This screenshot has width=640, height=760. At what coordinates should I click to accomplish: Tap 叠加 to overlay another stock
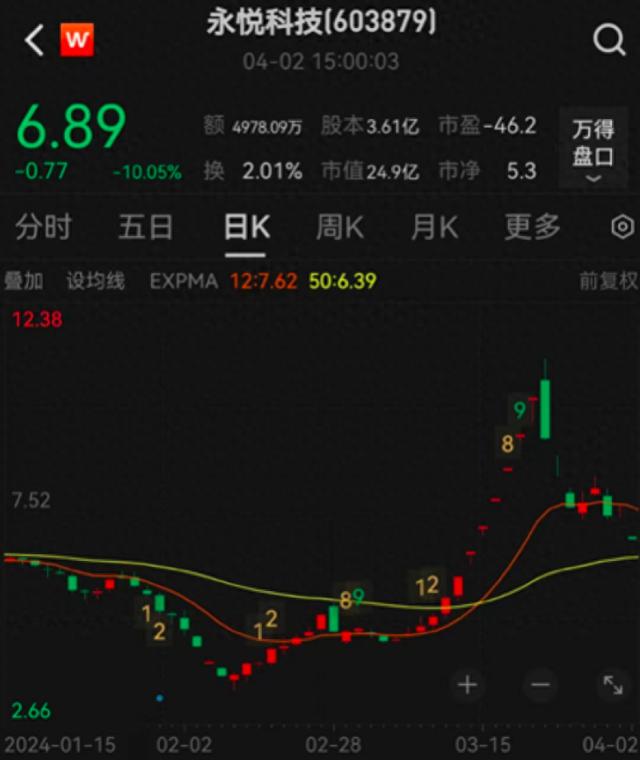pyautogui.click(x=24, y=281)
